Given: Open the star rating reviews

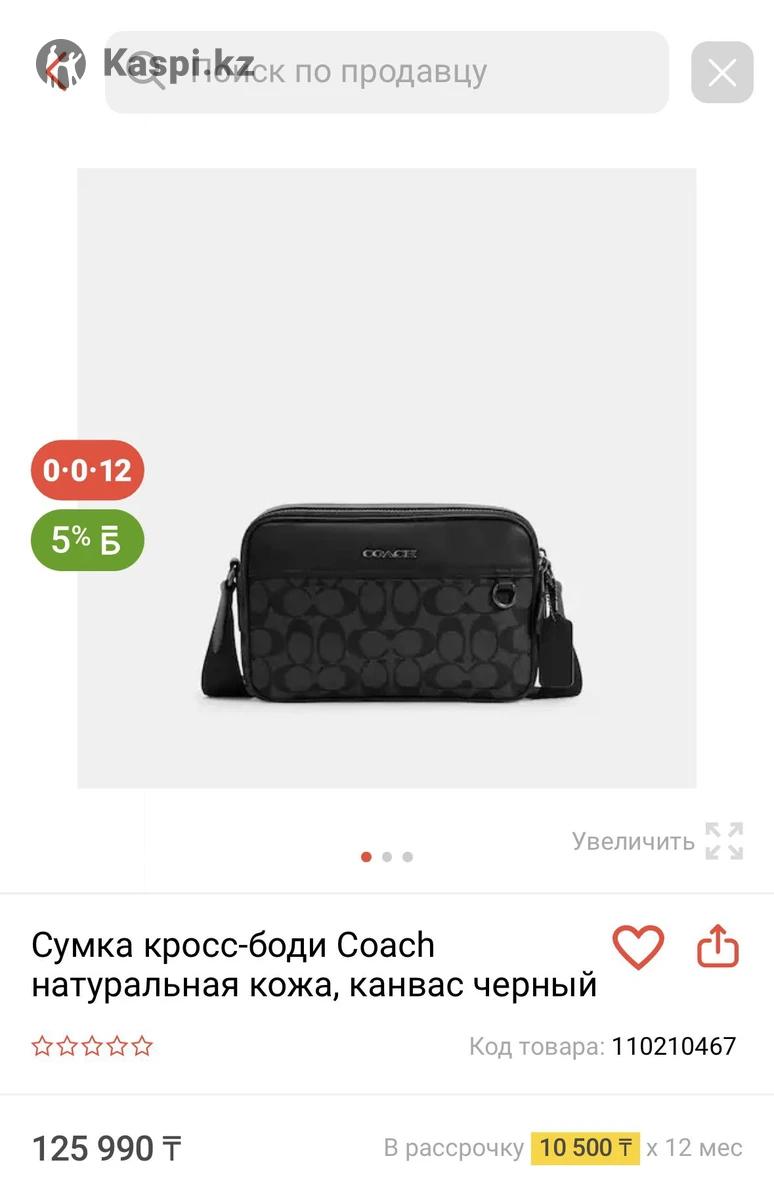Looking at the screenshot, I should 92,1047.
